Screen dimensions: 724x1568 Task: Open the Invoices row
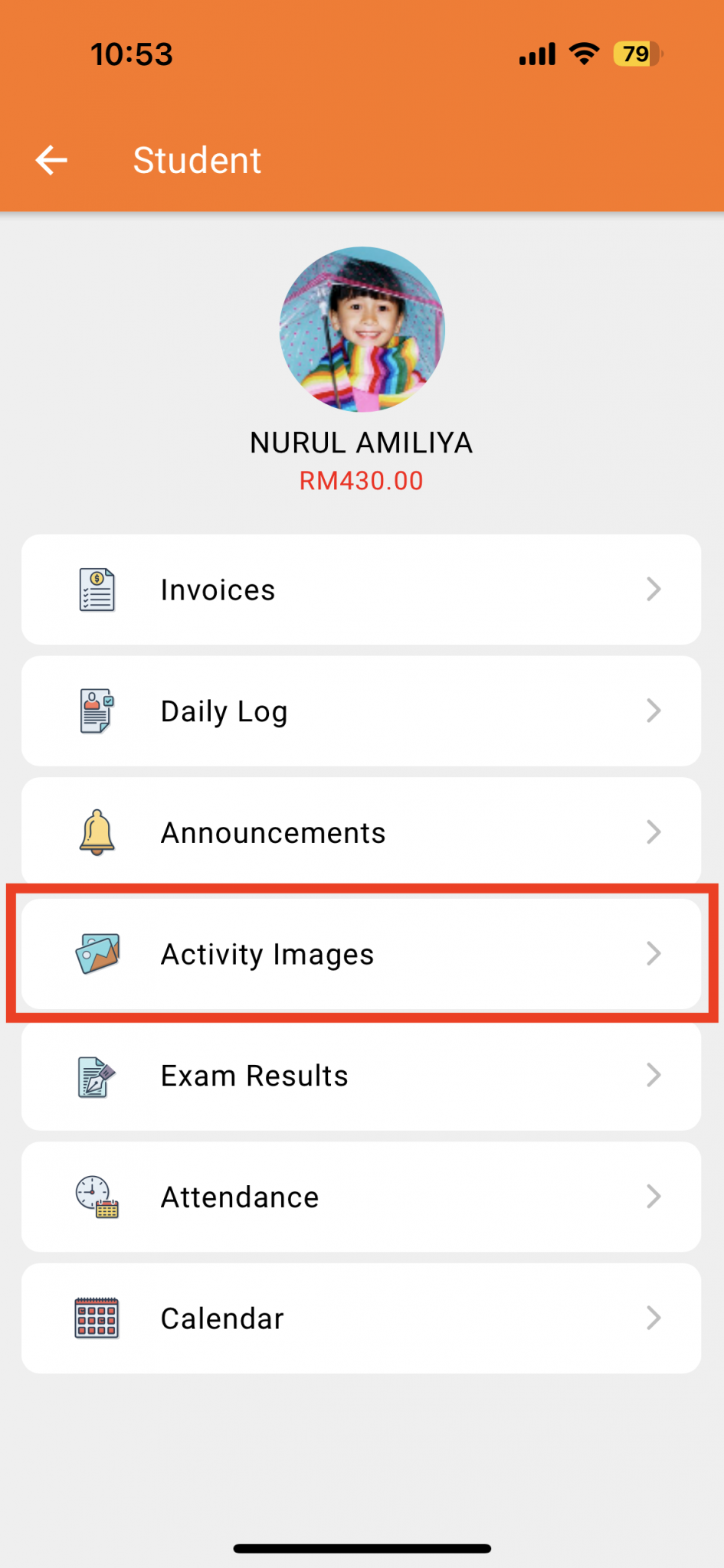tap(361, 590)
